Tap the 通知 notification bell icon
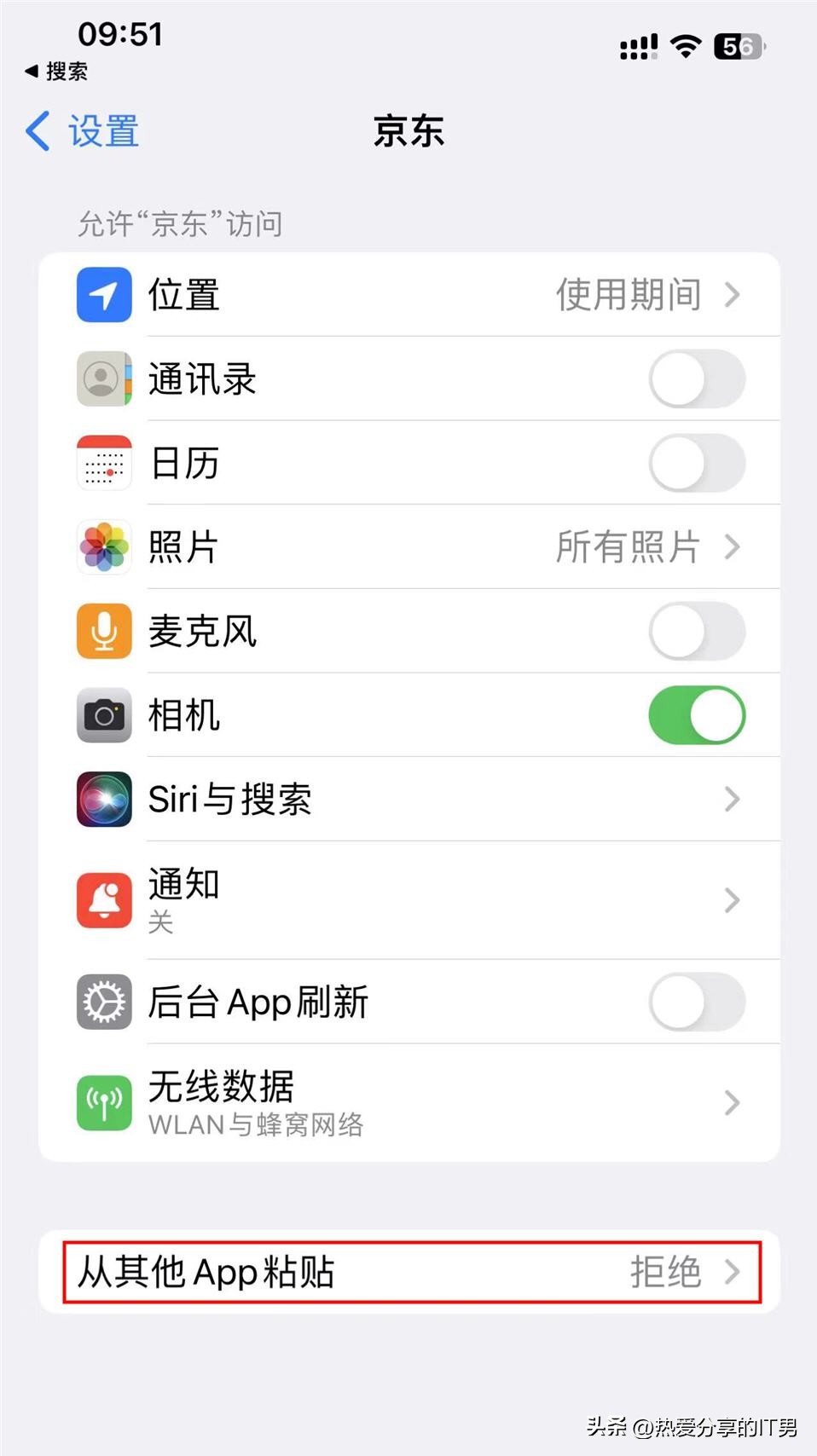 pos(103,899)
